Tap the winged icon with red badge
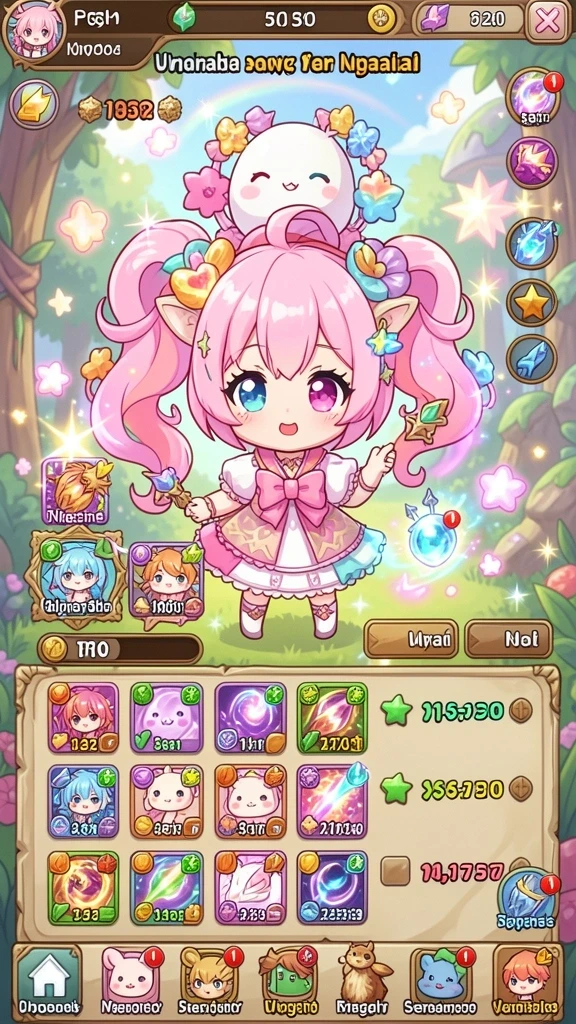The image size is (576, 1024). 528,901
